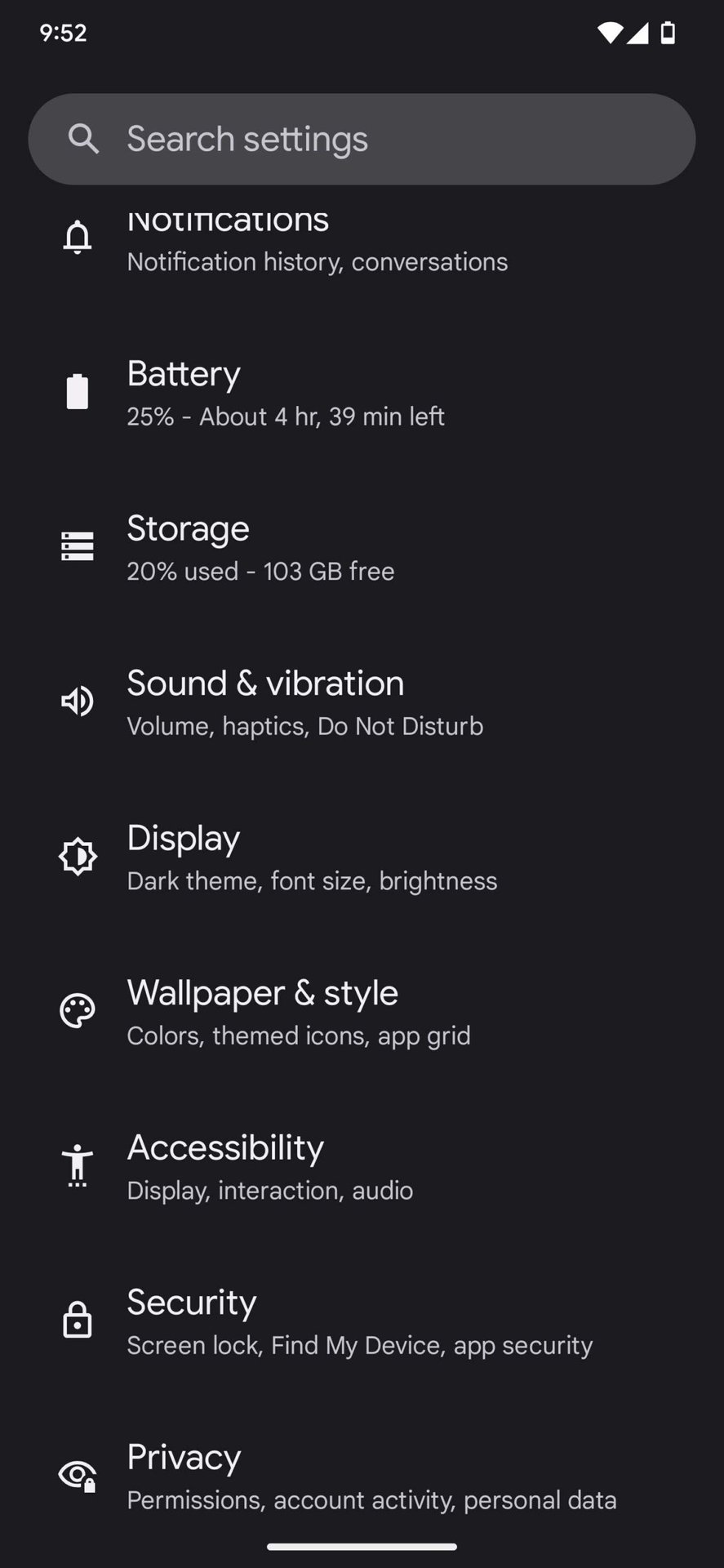Open Notifications settings
The height and width of the screenshot is (1568, 724).
(317, 243)
